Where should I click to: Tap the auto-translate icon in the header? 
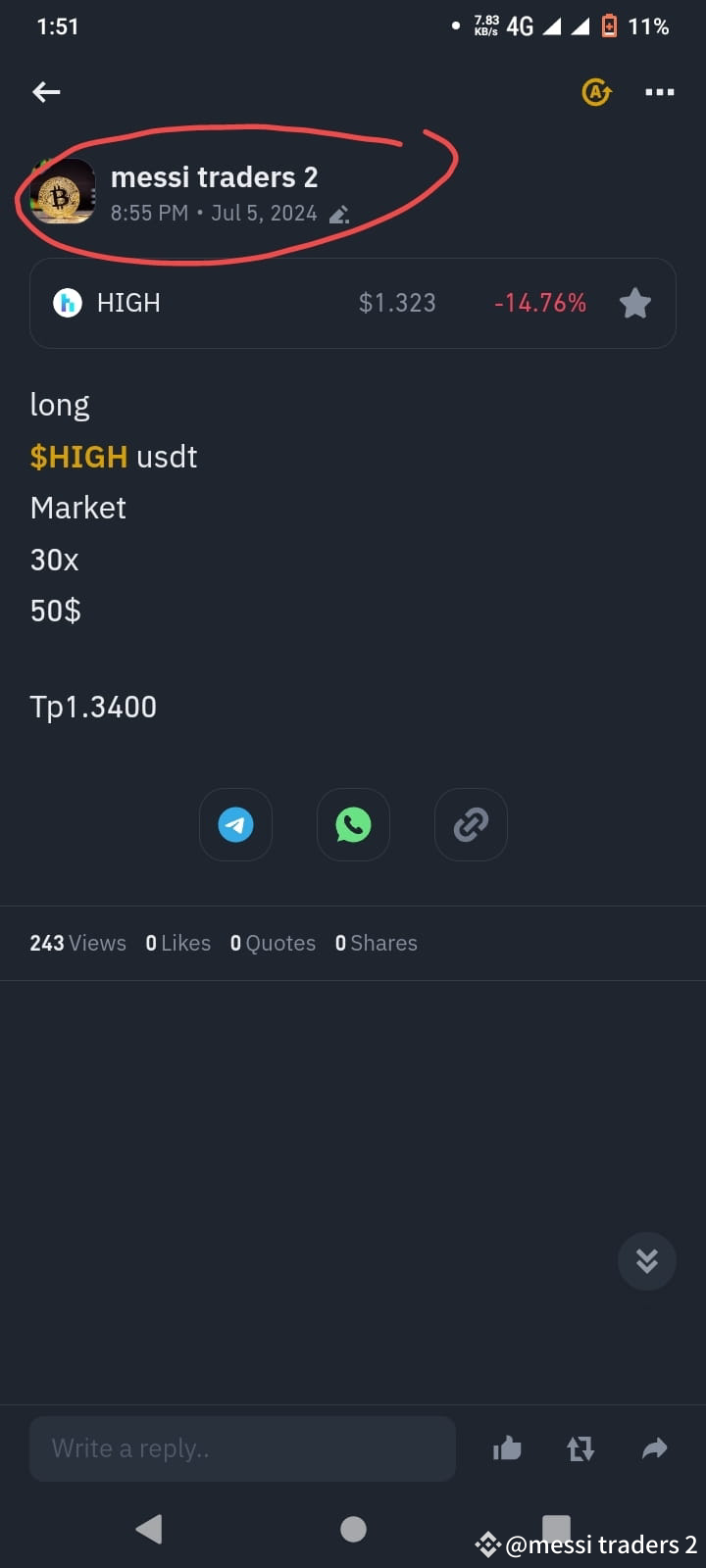point(596,92)
